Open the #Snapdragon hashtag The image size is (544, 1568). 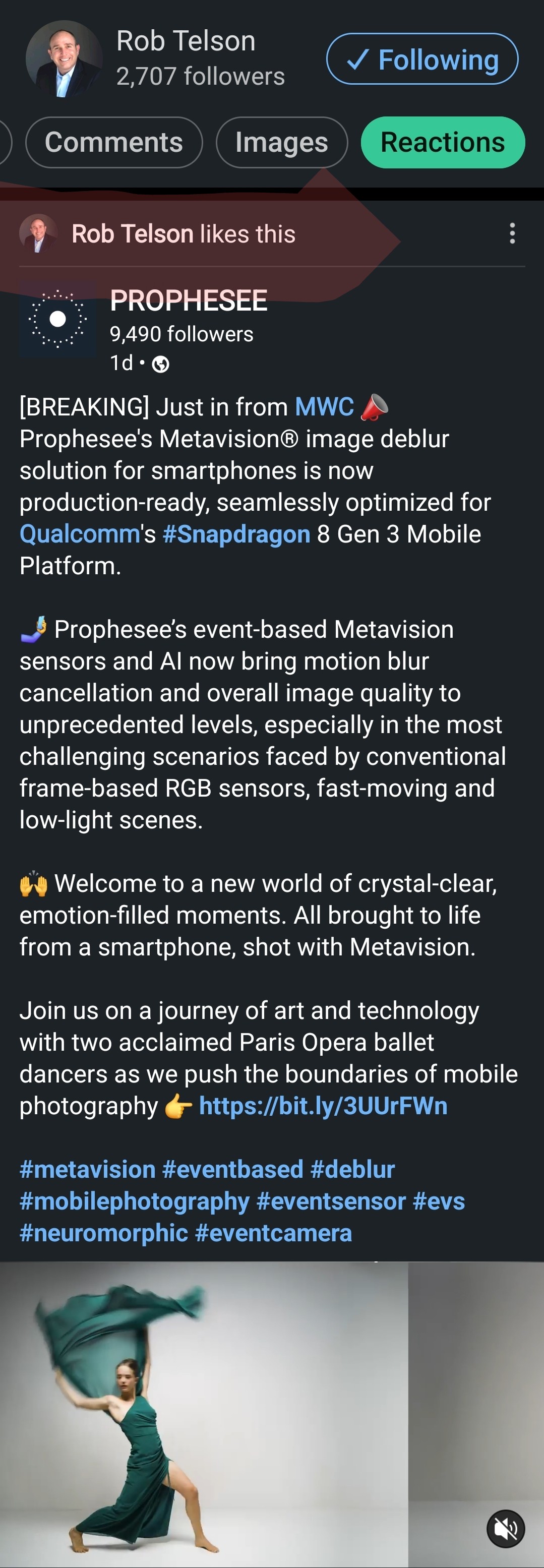click(x=236, y=534)
